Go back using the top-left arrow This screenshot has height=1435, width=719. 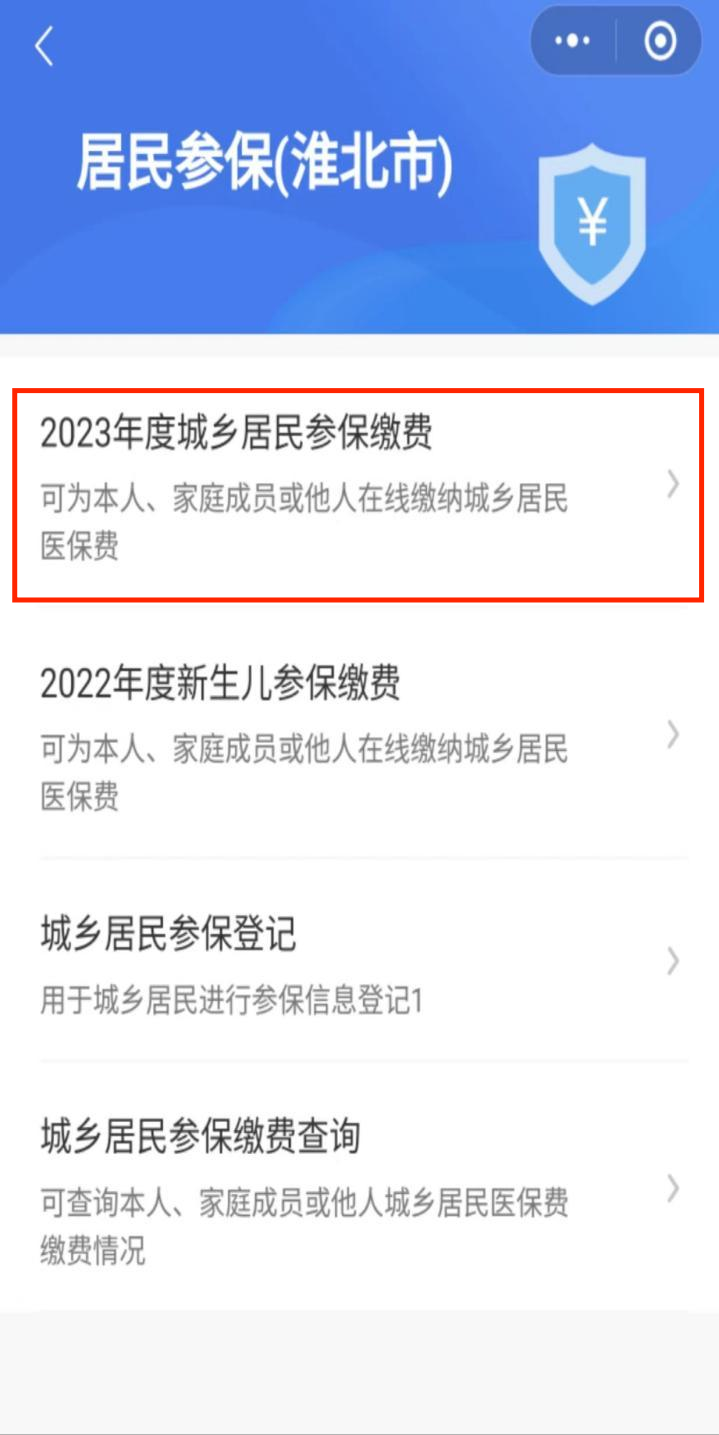[44, 47]
